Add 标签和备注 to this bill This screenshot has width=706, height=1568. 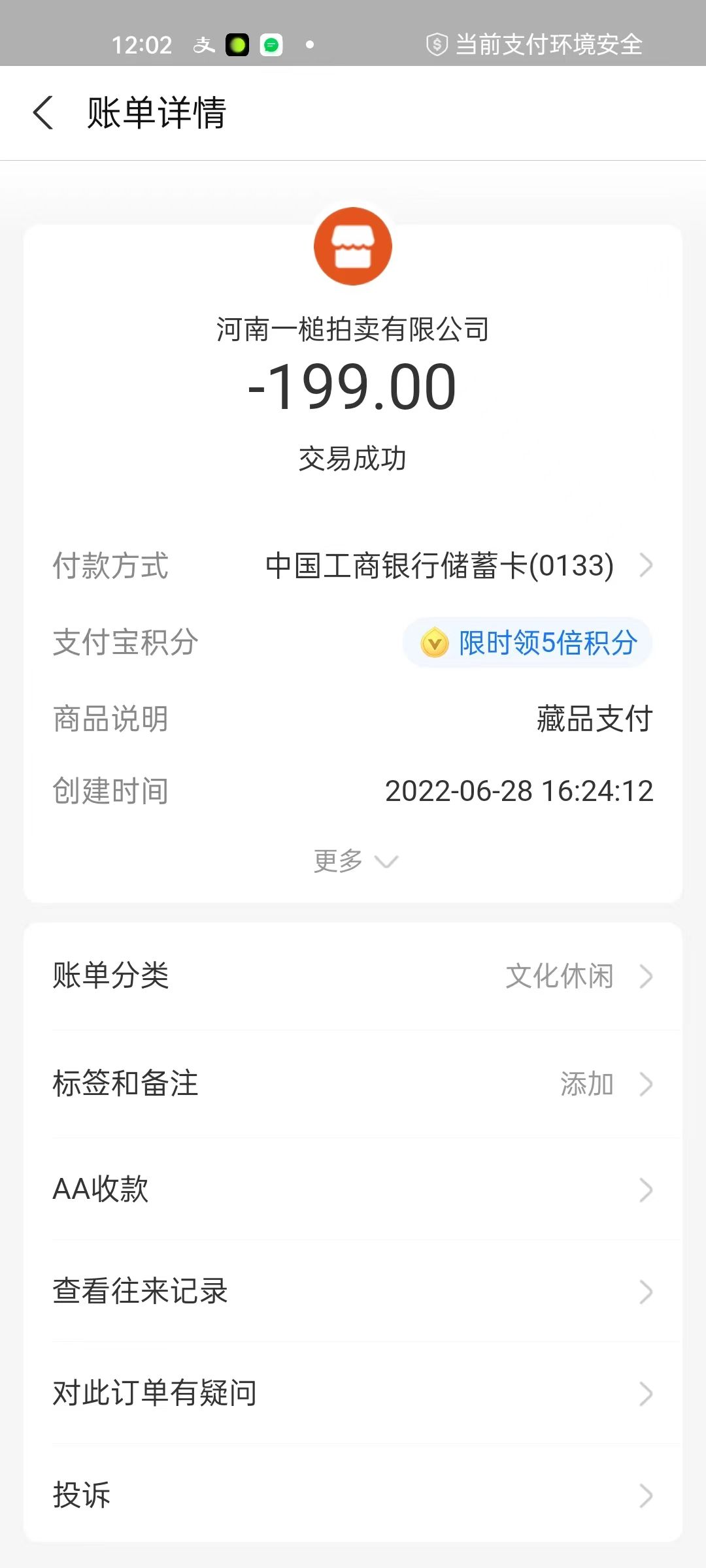(x=353, y=1084)
